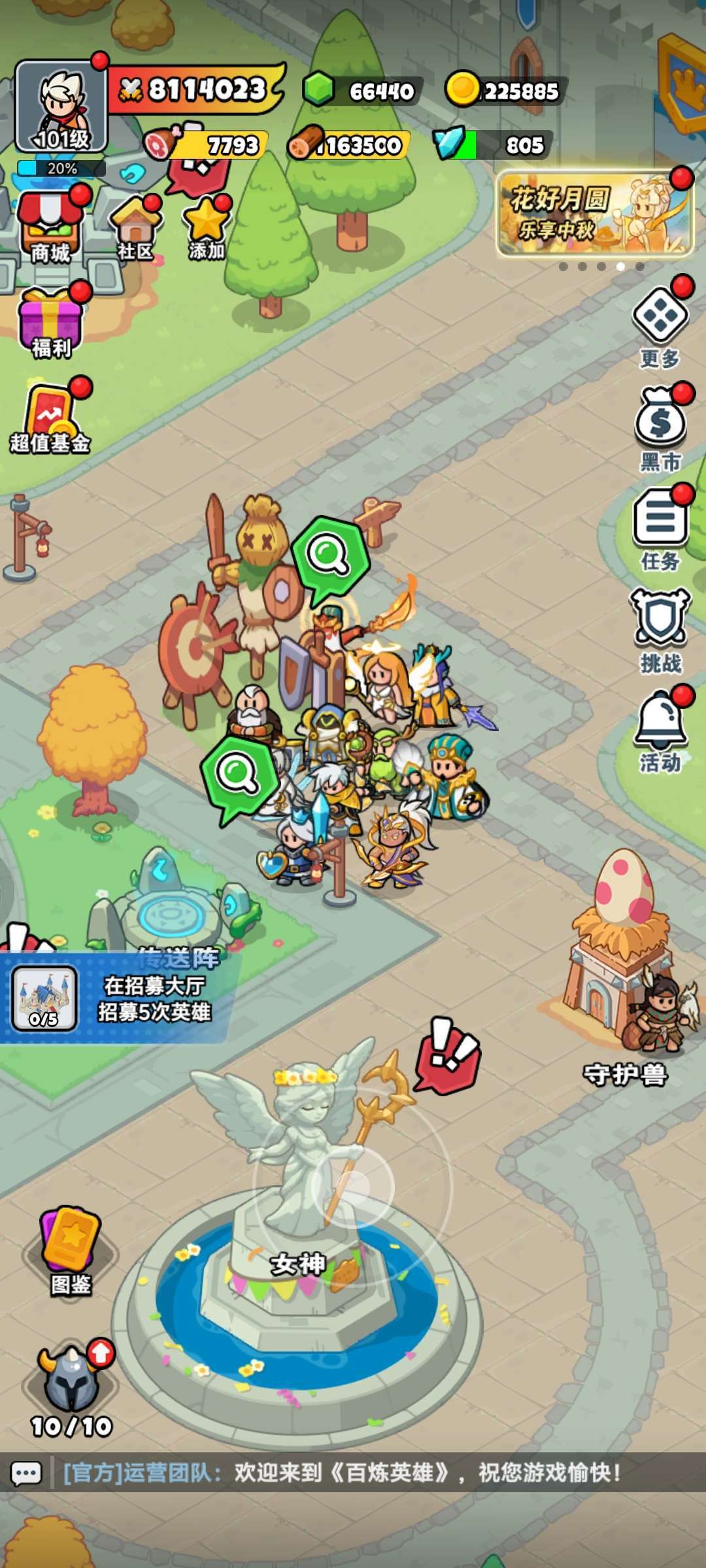
Task: Open the 社区 community
Action: point(135,229)
